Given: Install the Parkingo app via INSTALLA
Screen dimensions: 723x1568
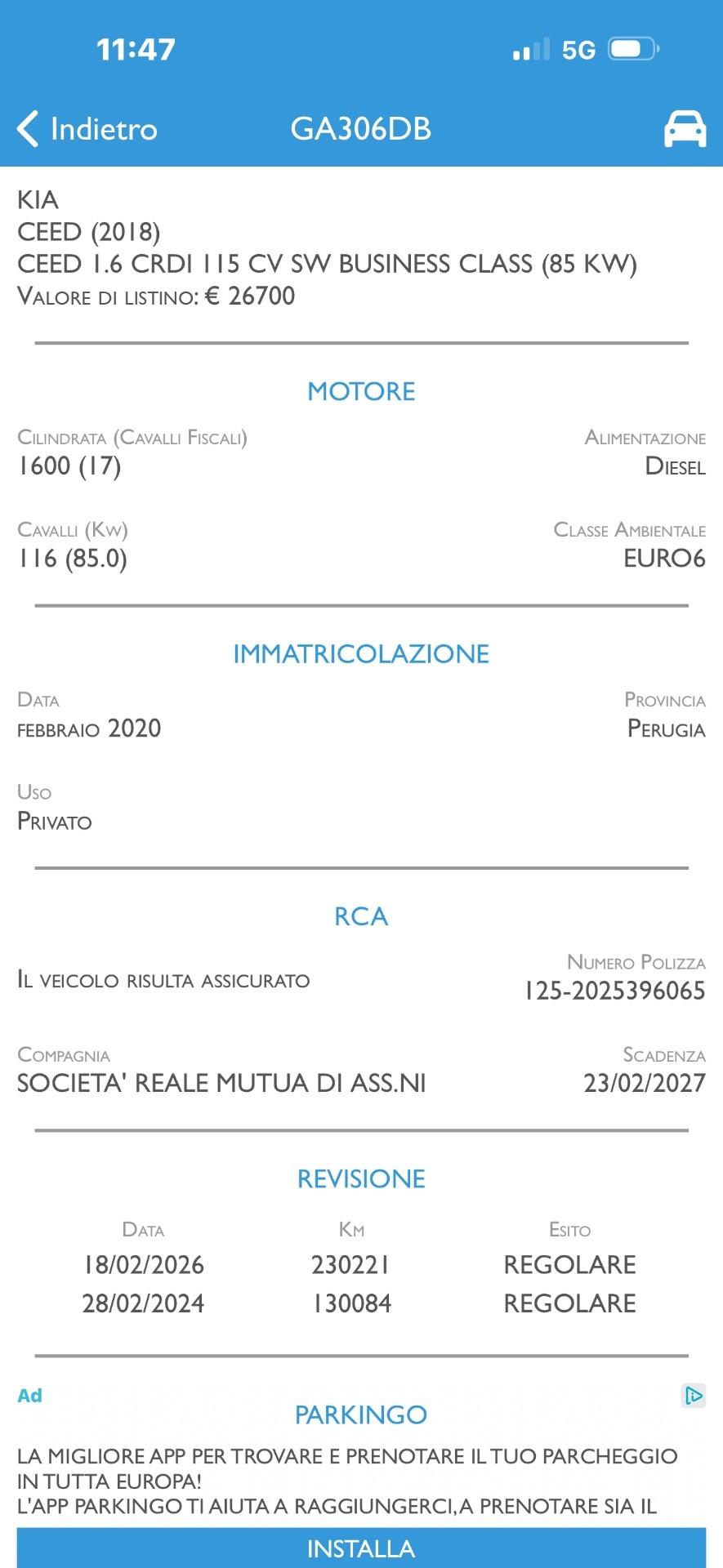Looking at the screenshot, I should click(x=361, y=1548).
